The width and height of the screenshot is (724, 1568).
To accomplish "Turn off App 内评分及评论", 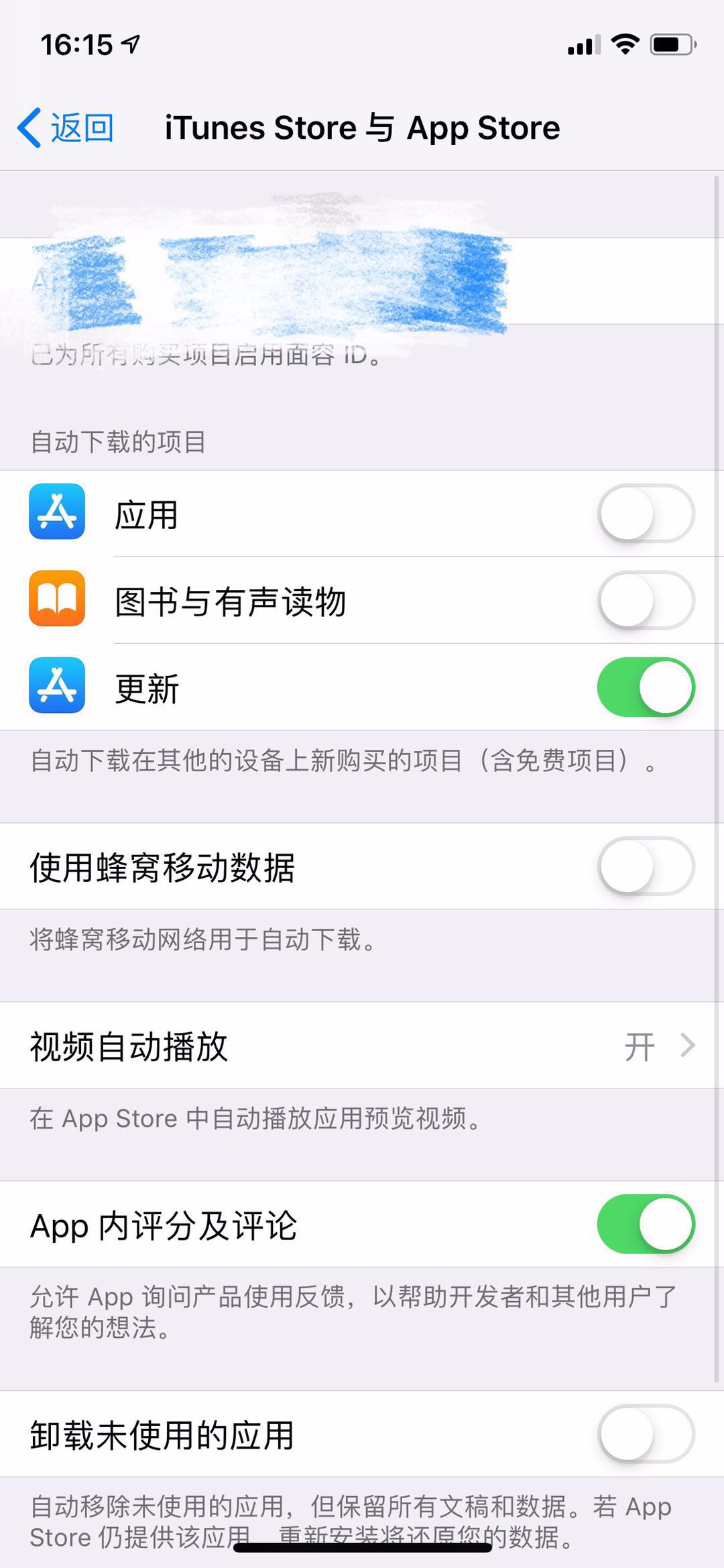I will point(646,1224).
